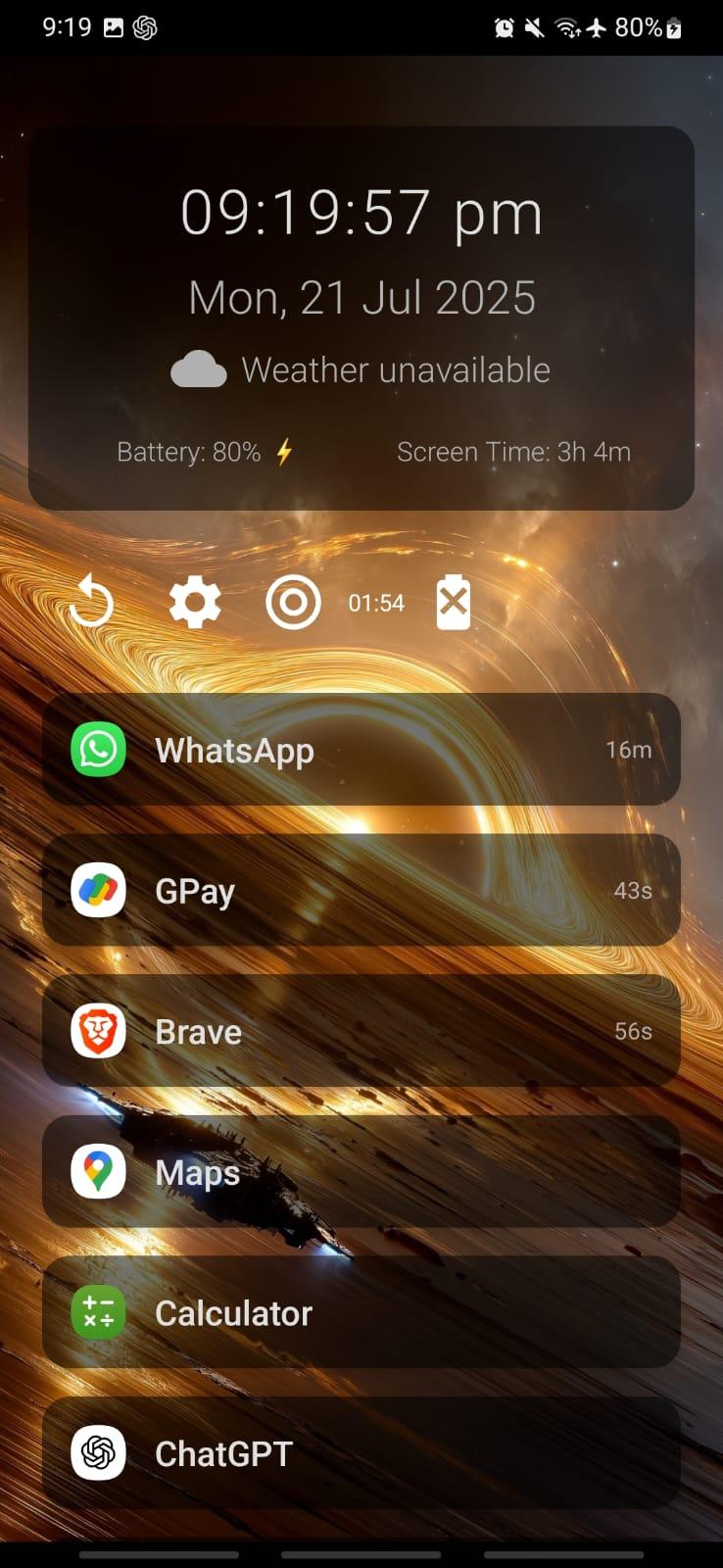Tap the refresh arrow icon
The height and width of the screenshot is (1568, 723).
click(92, 602)
